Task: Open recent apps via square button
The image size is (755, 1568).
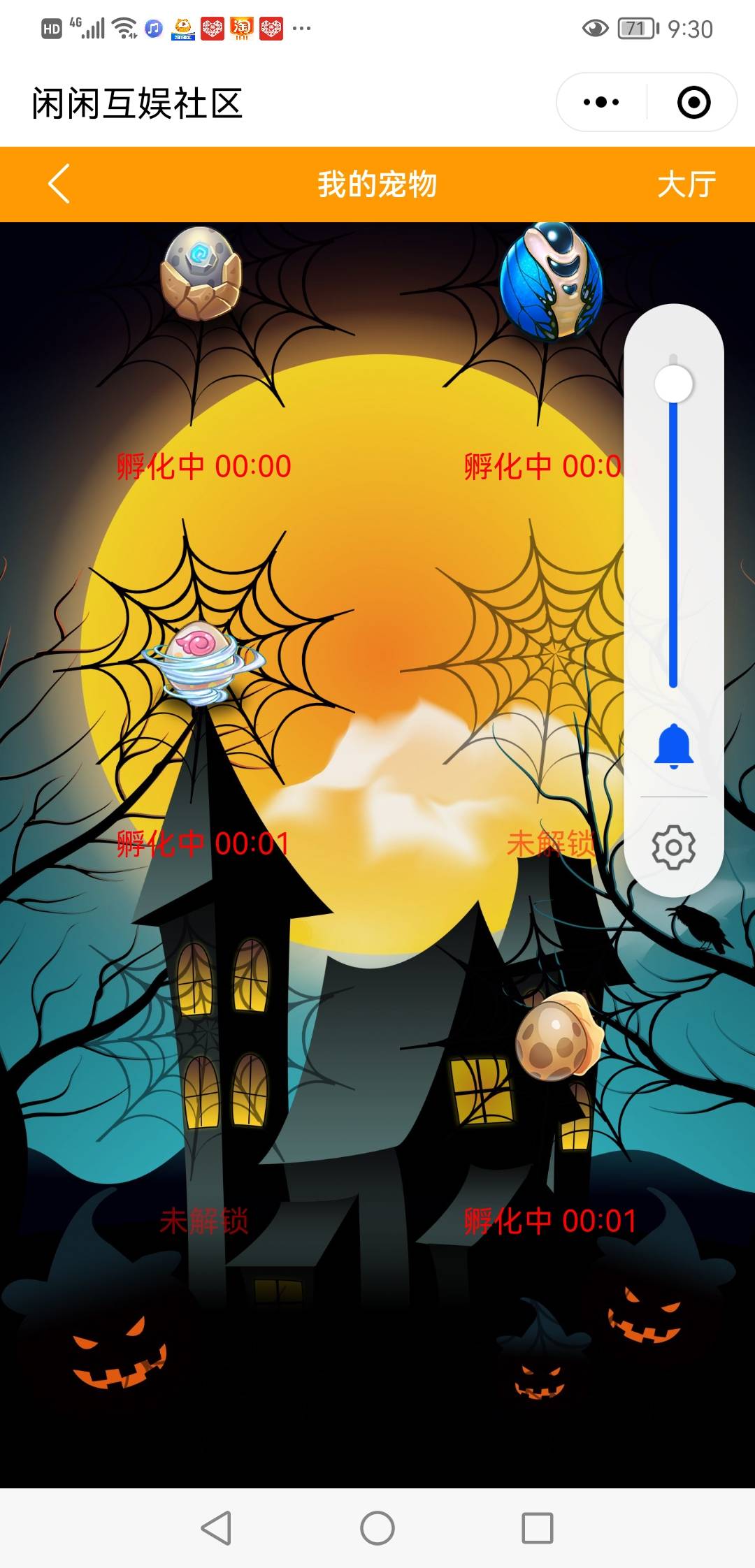Action: pos(538,1527)
